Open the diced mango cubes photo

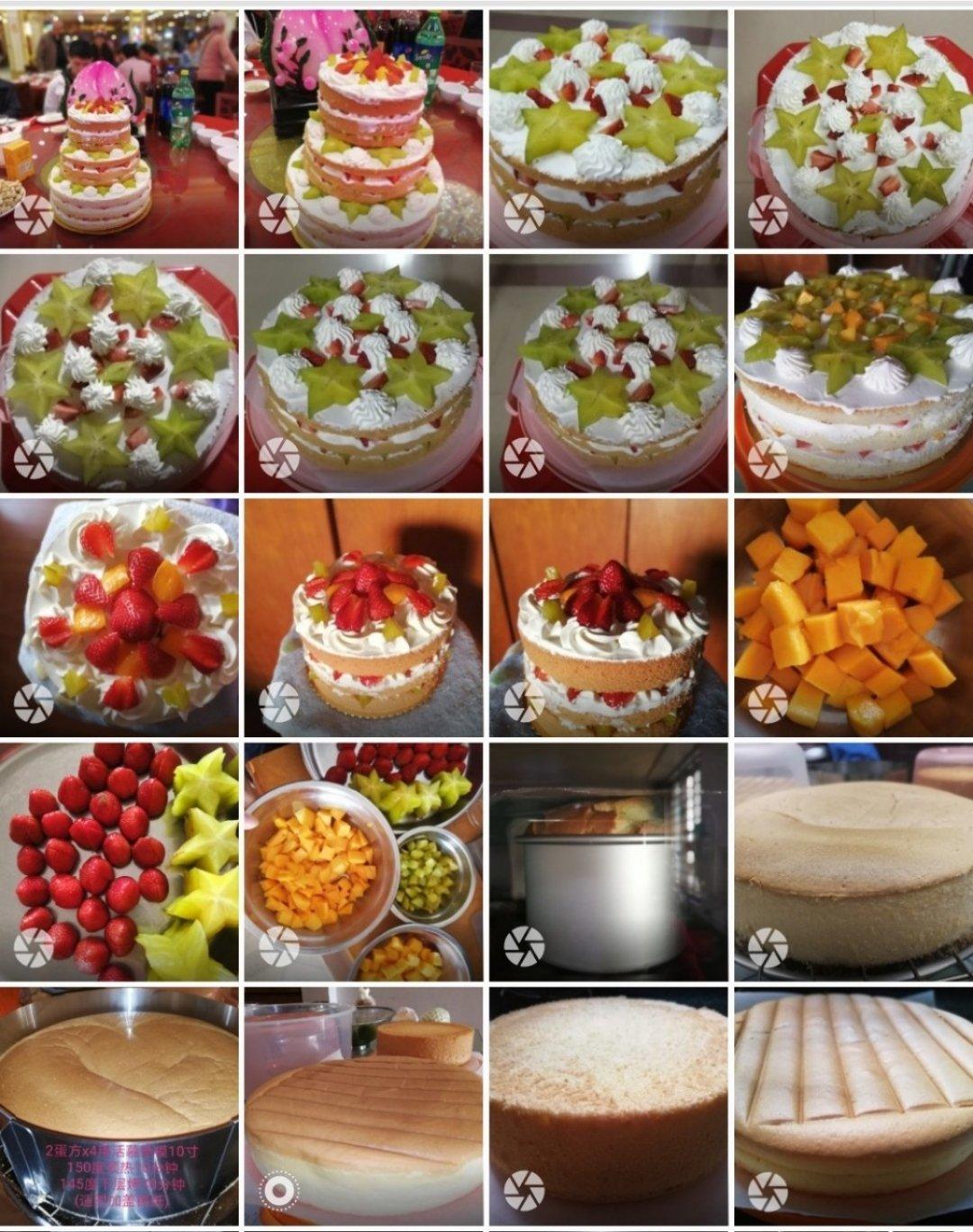coord(853,616)
